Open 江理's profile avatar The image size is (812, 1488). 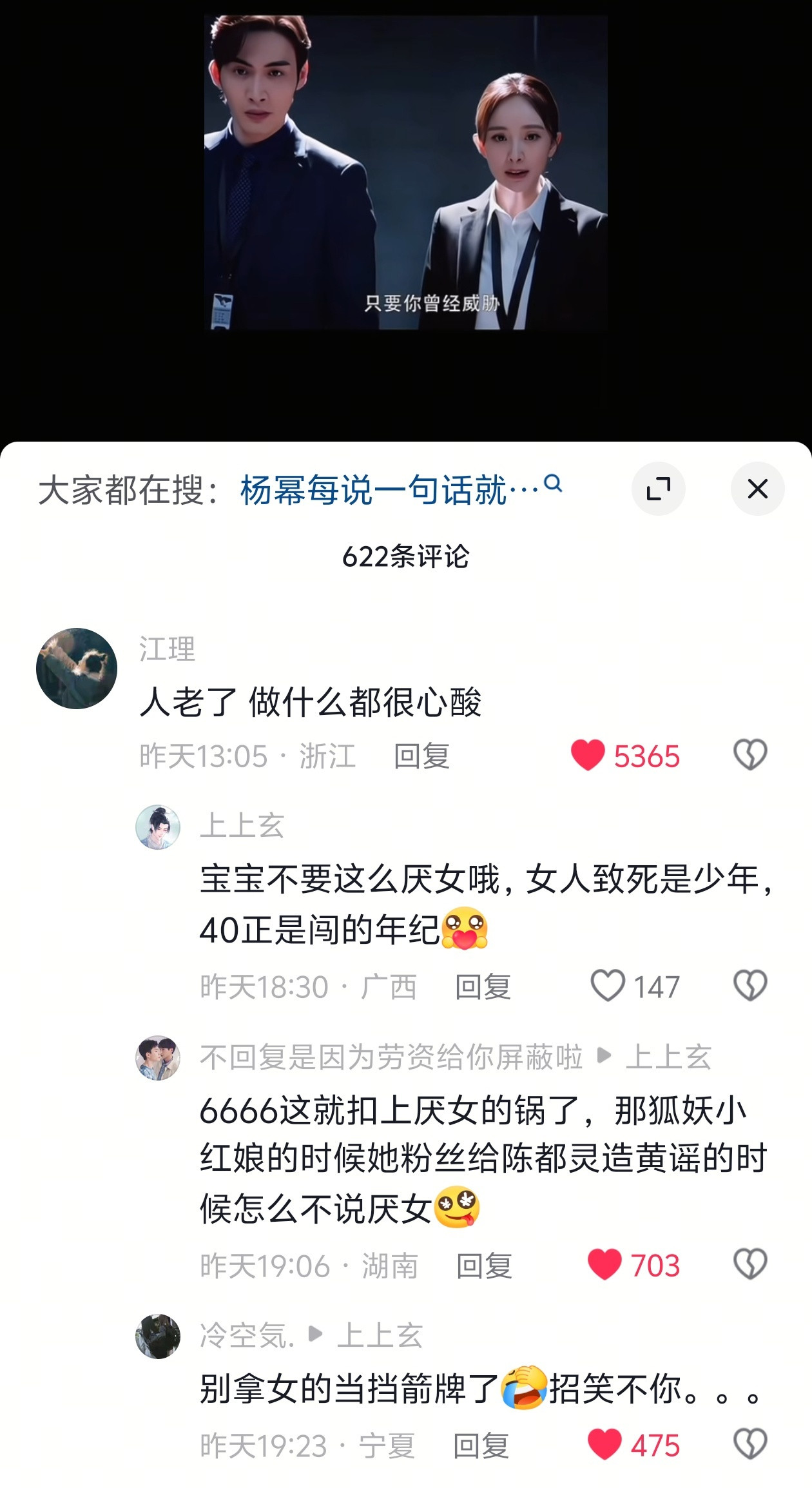[x=76, y=667]
